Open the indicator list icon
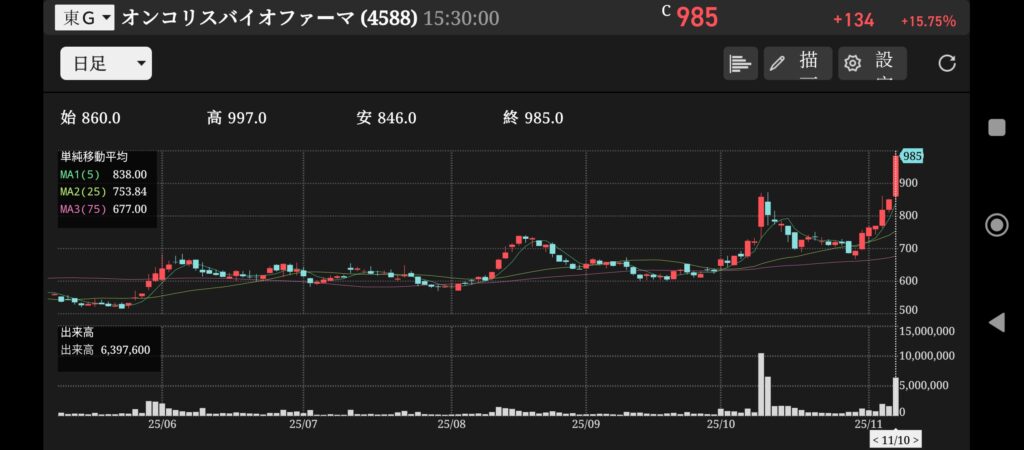Image resolution: width=1024 pixels, height=450 pixels. 740,64
